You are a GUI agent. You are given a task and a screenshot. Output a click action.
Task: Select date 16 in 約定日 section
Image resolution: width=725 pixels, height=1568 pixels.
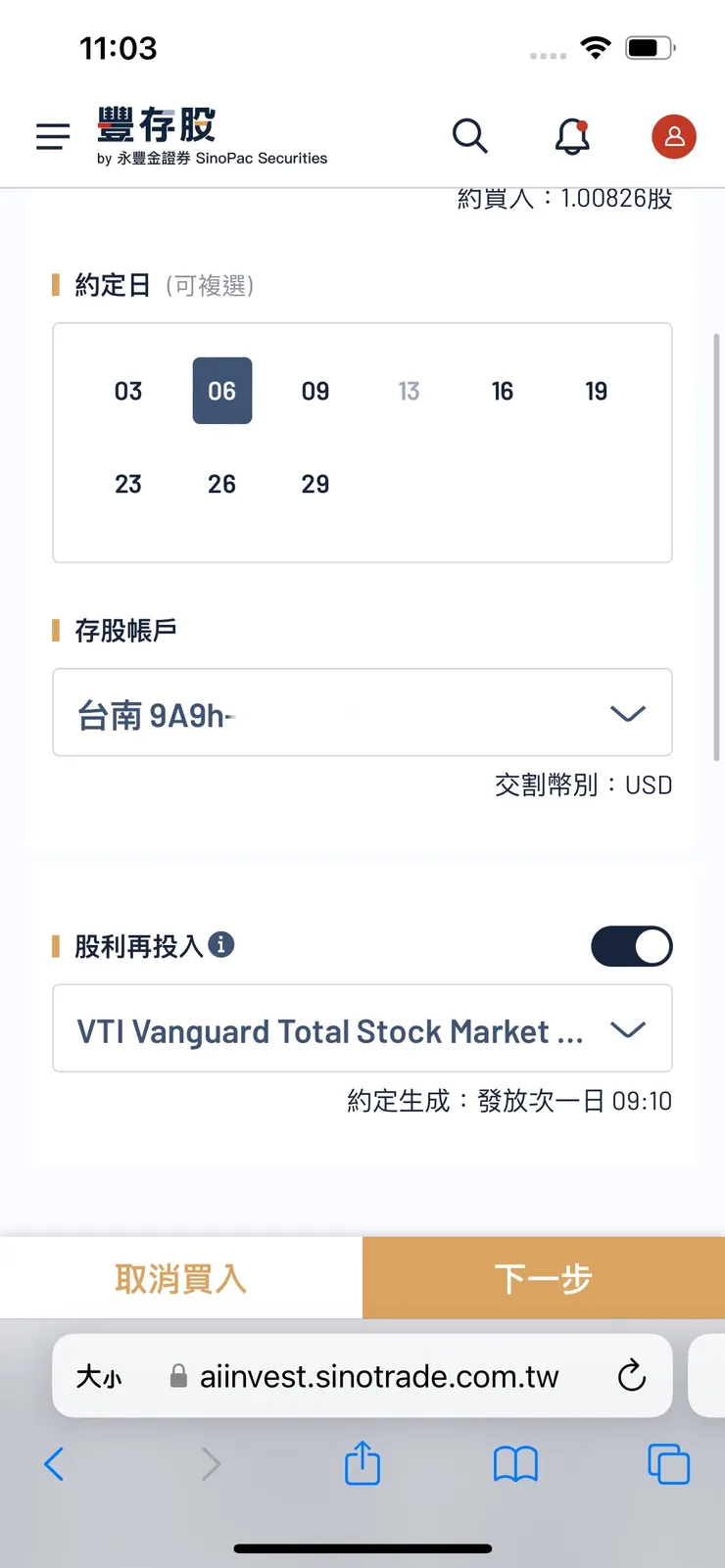pos(502,390)
